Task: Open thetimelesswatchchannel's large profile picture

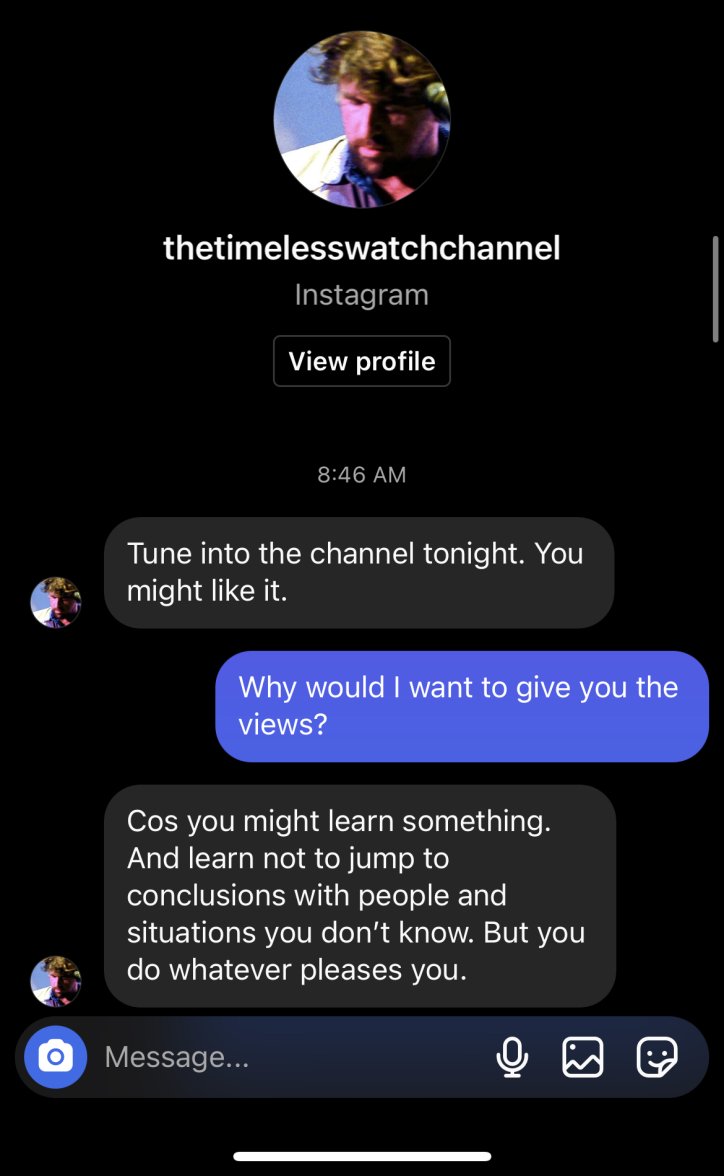Action: [x=361, y=119]
